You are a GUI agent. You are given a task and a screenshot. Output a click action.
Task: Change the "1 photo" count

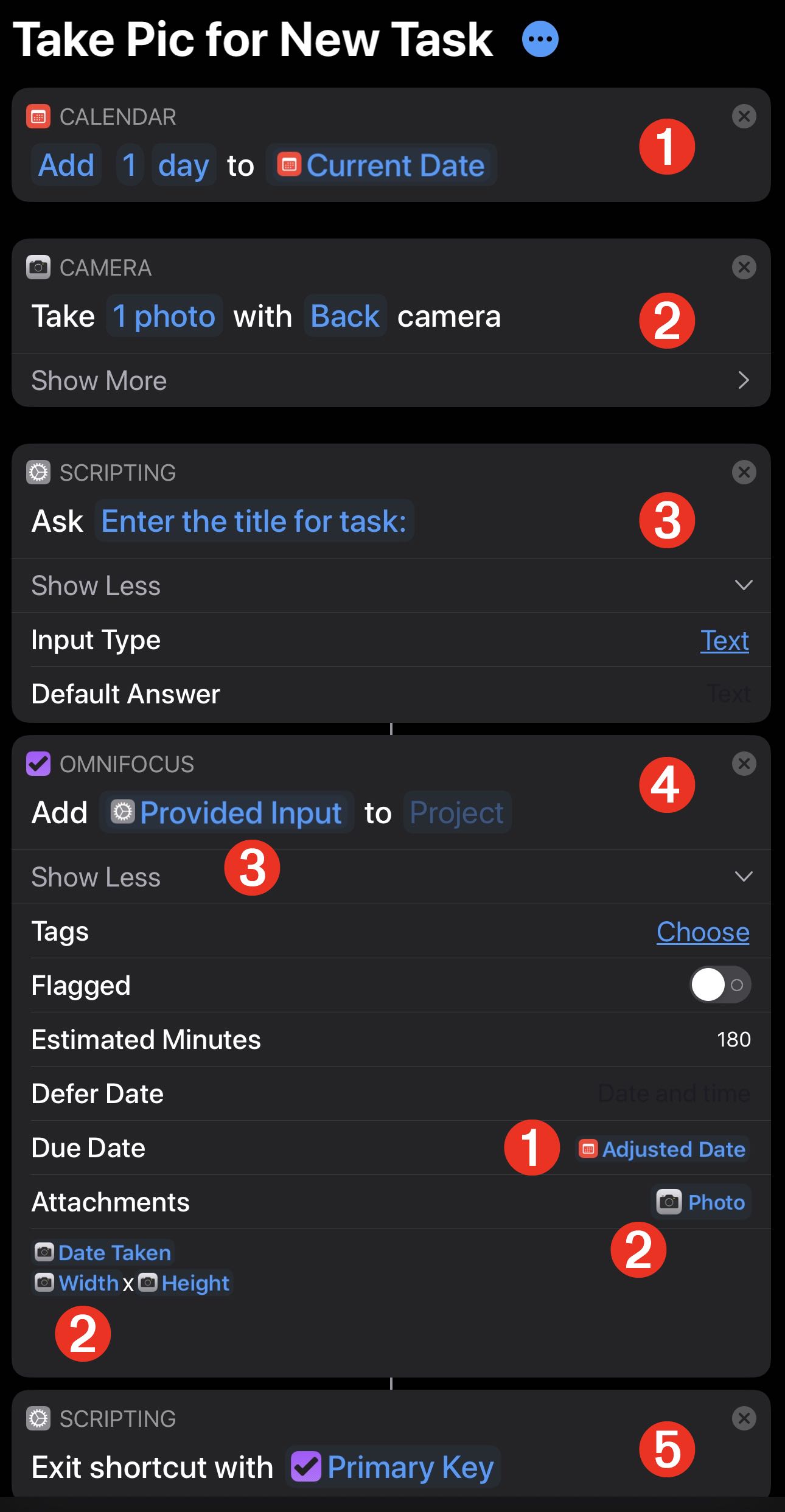click(x=164, y=316)
